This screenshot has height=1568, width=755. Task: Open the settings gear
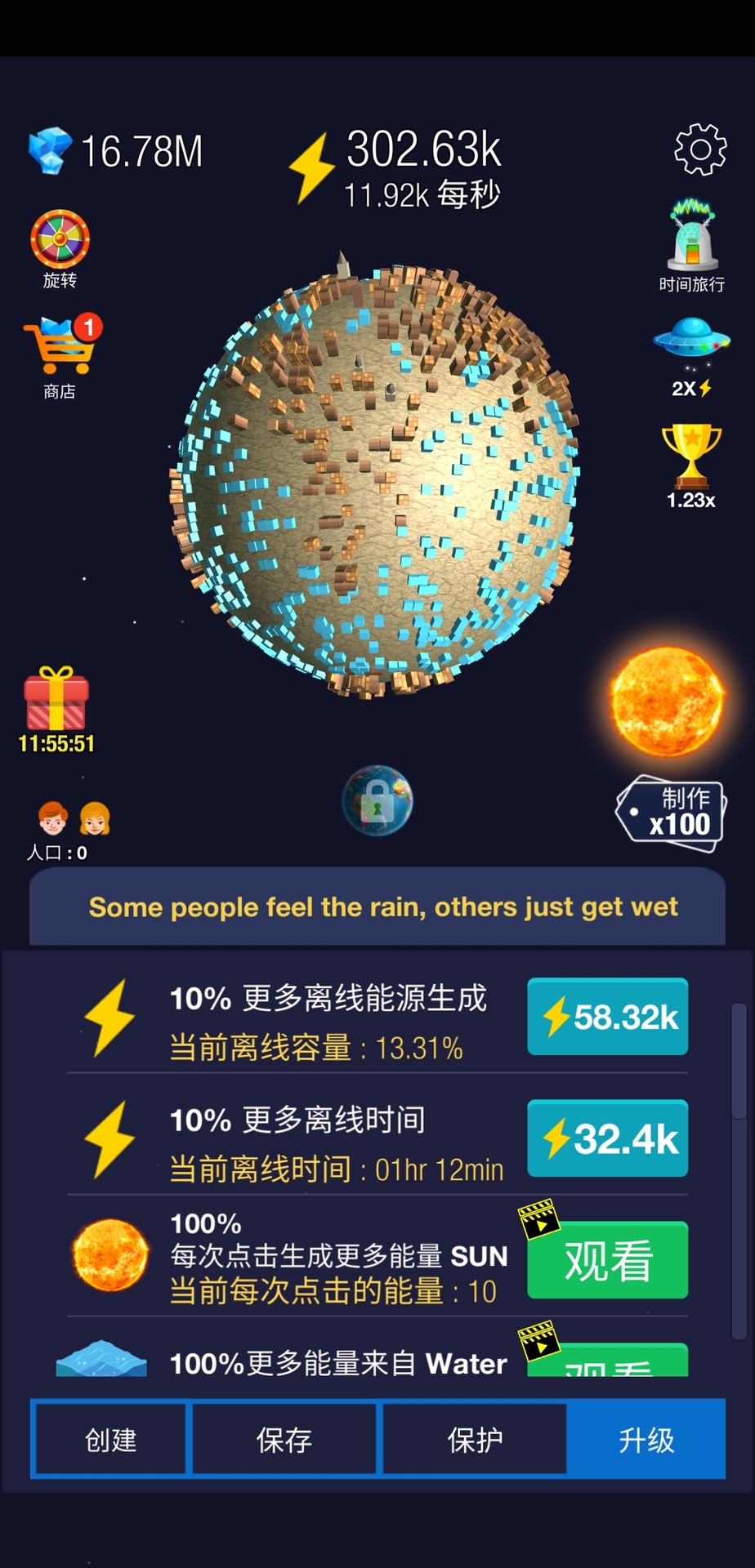700,149
